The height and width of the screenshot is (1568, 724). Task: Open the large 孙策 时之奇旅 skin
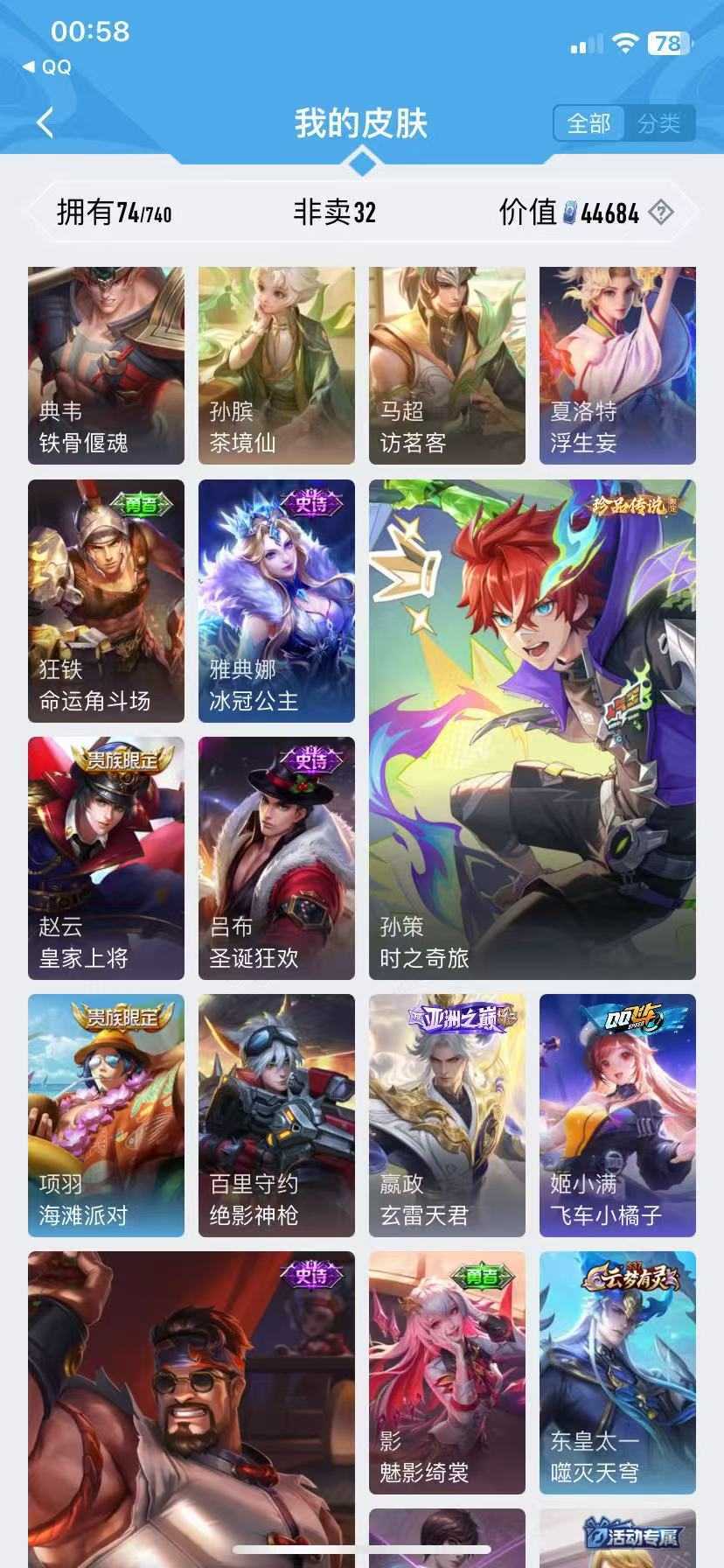[532, 729]
